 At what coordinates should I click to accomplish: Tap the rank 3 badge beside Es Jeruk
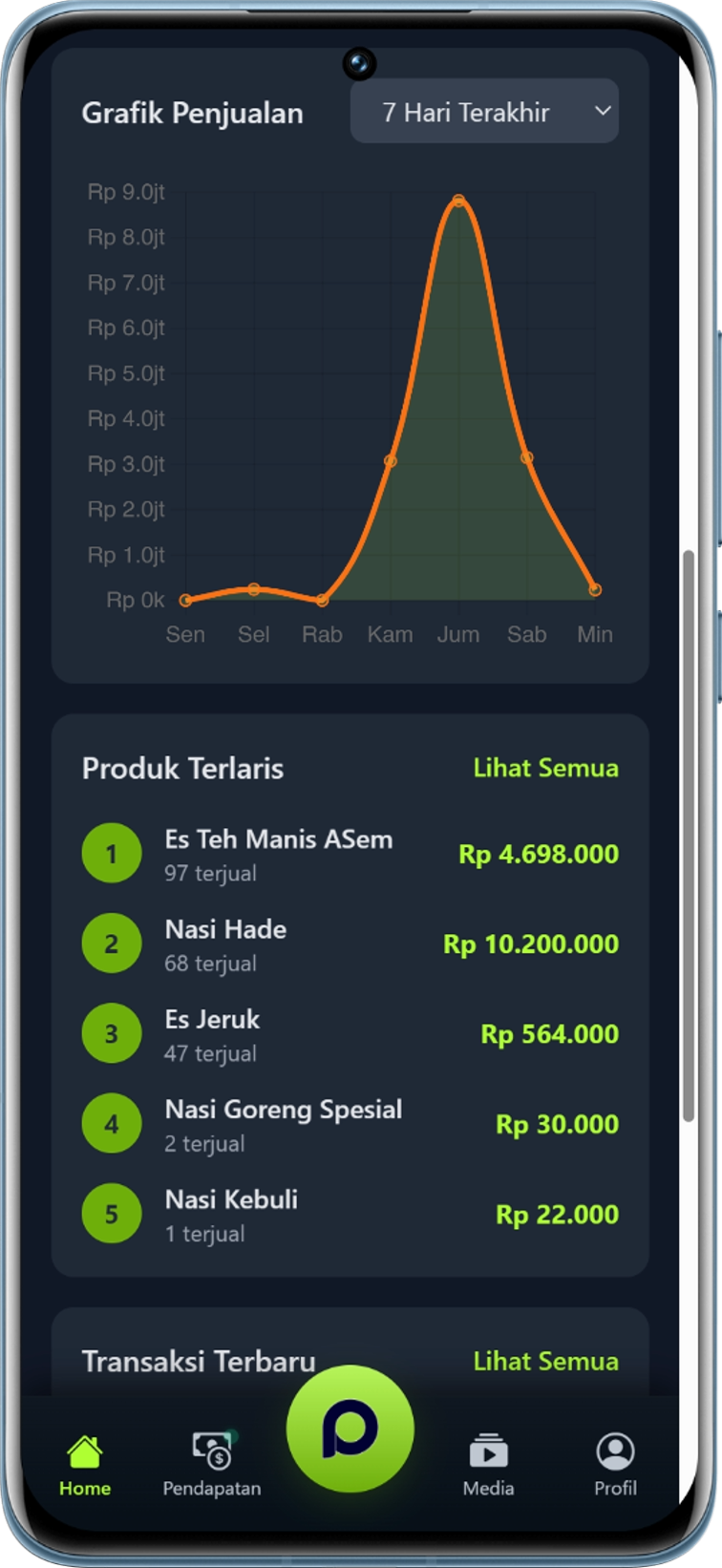tap(112, 1033)
